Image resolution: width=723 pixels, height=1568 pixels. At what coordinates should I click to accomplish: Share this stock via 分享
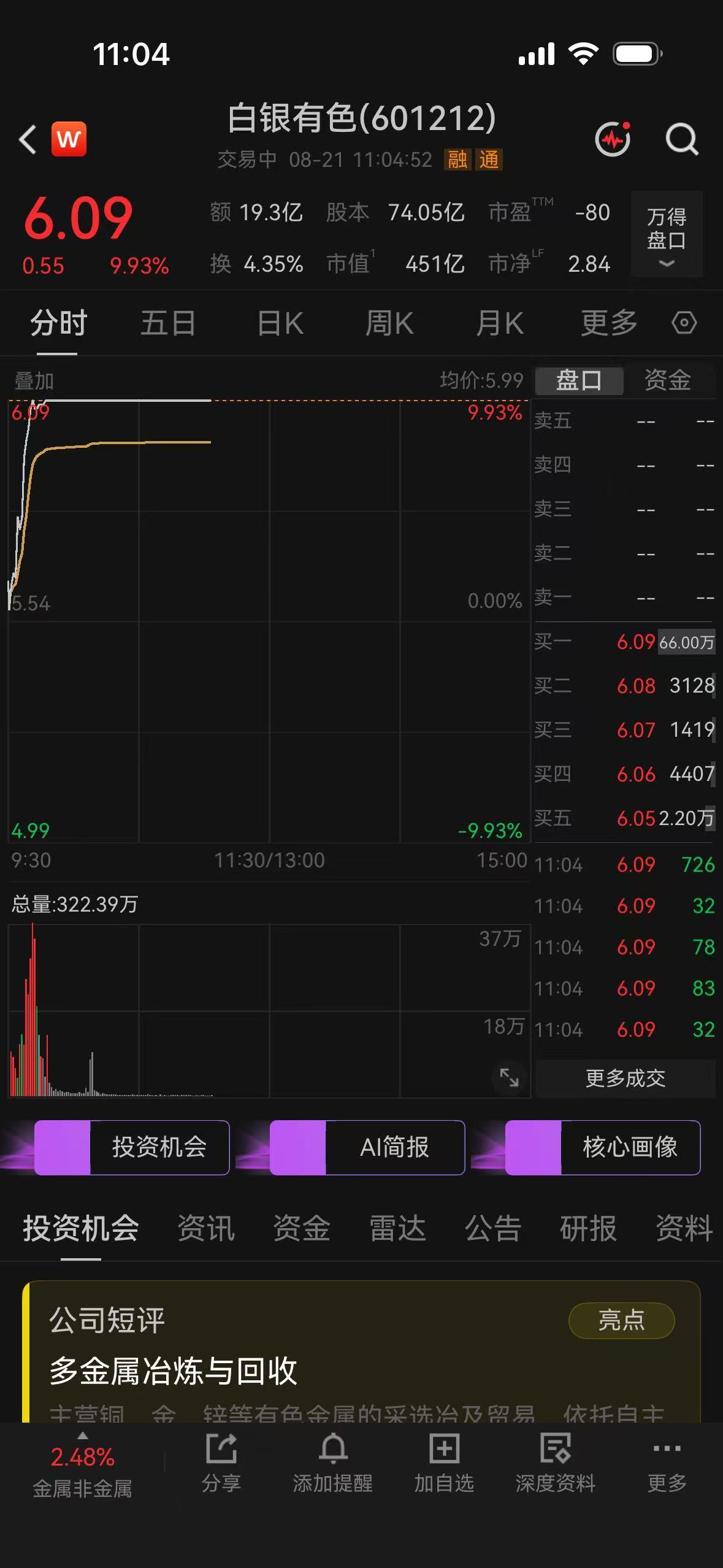(x=221, y=1463)
